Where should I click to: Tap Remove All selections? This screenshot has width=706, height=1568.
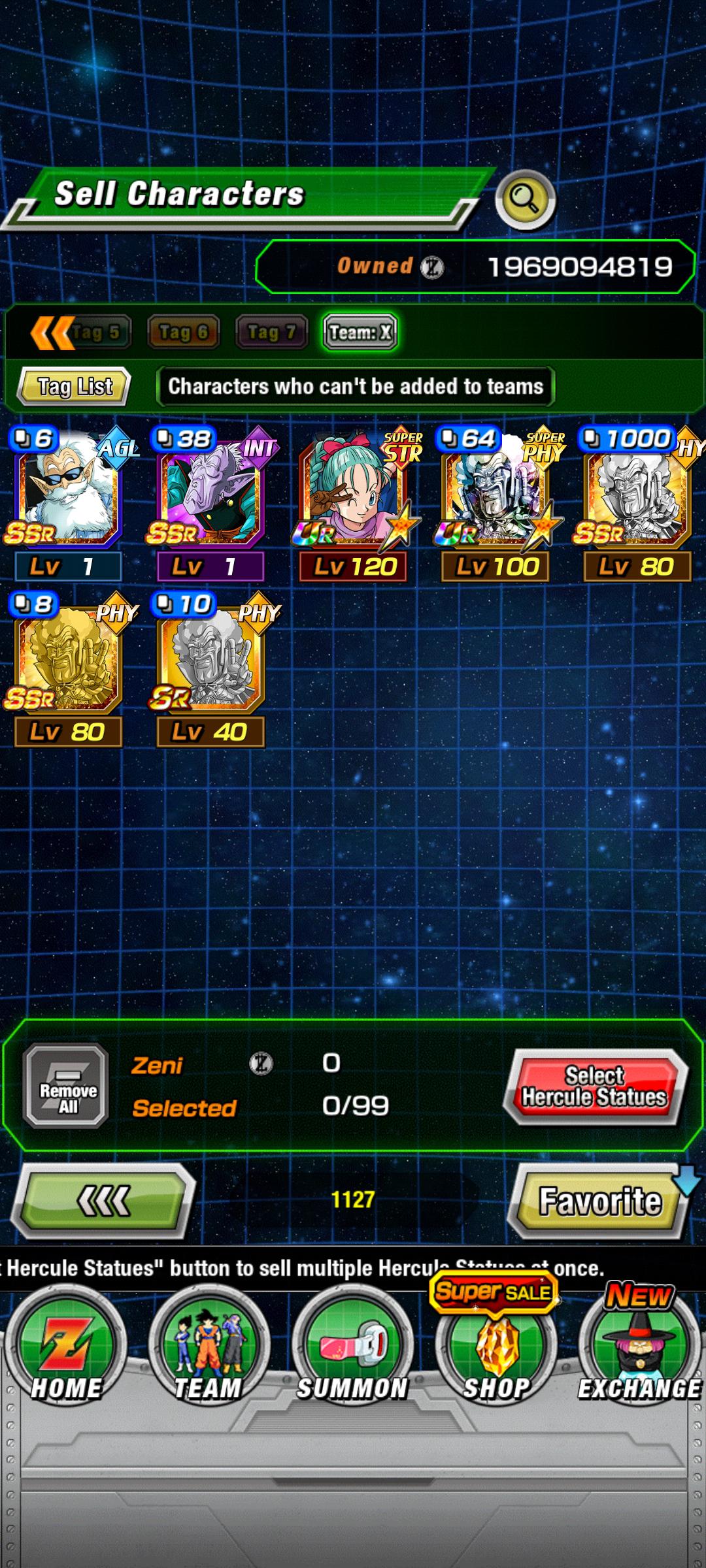[x=67, y=1085]
